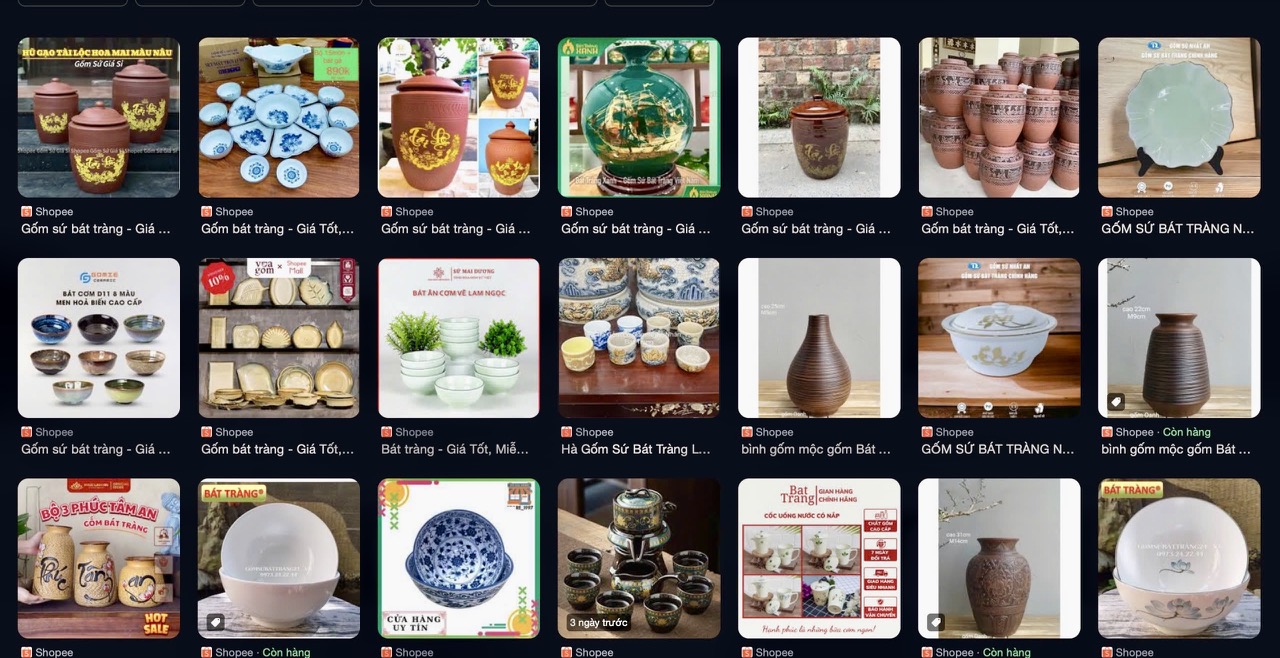Screen dimensions: 1280x658
Task: Select the plain white Bát Tràng bowls result
Action: tap(279, 558)
